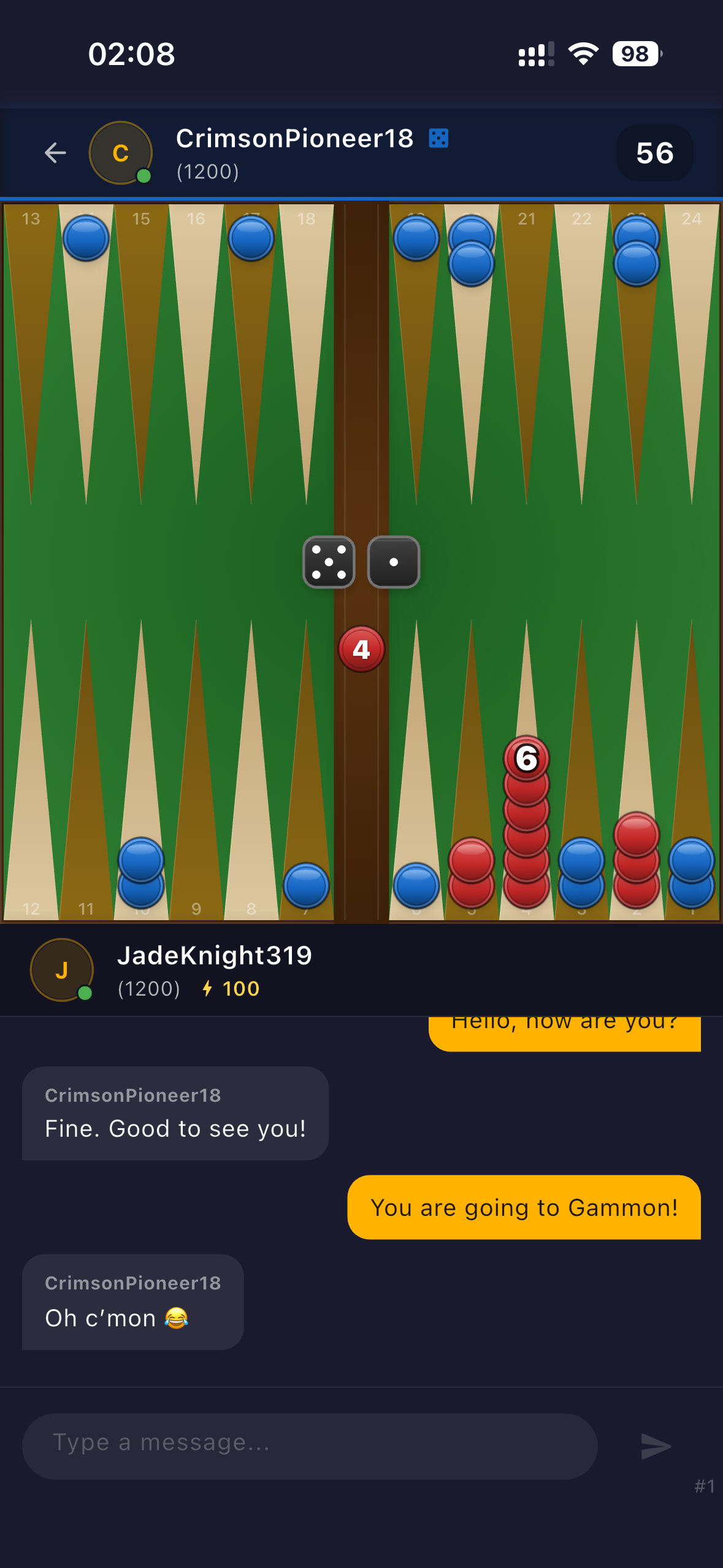Screen dimensions: 723x1568
Task: Open the 'You are going to Gammon!' message
Action: pos(524,1207)
